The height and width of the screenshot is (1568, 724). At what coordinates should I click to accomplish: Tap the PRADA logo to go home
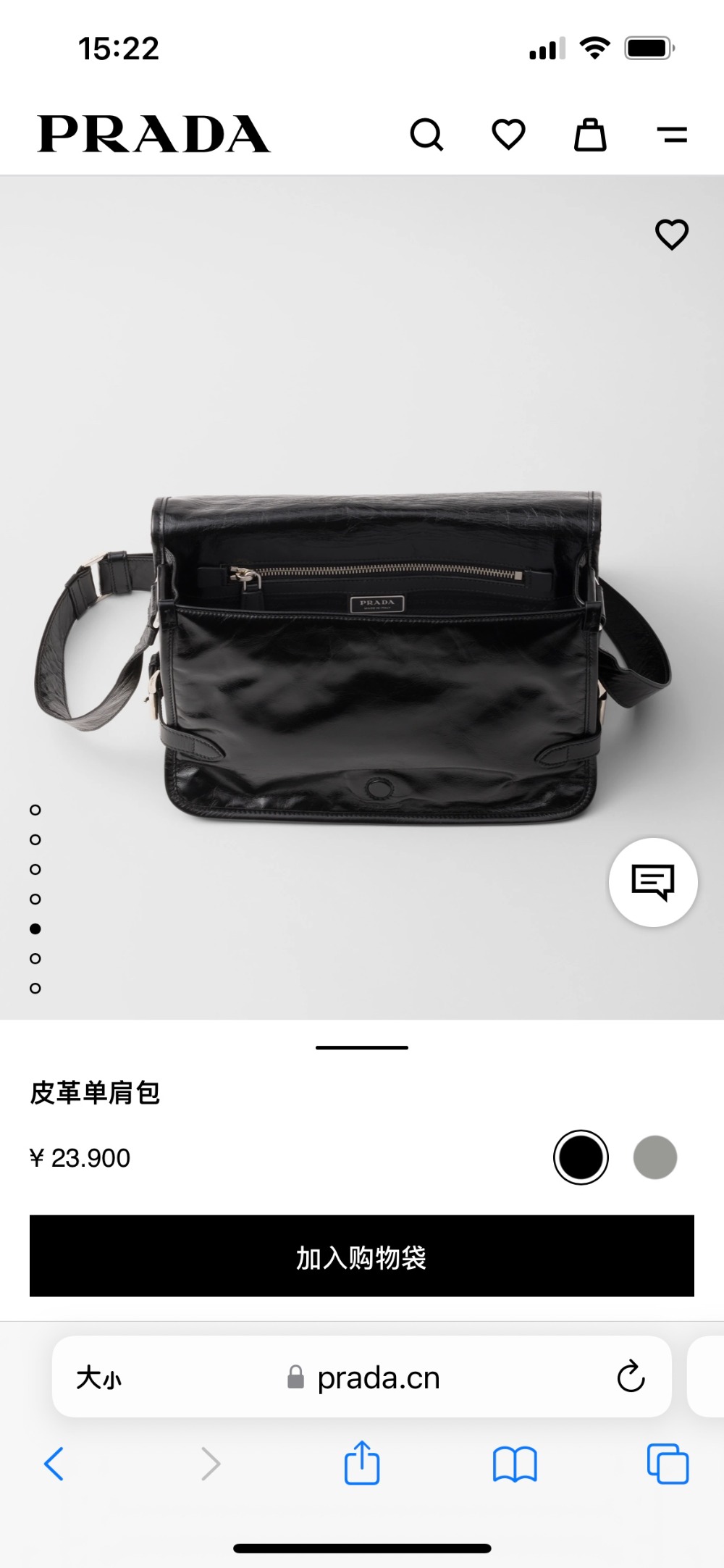coord(154,135)
